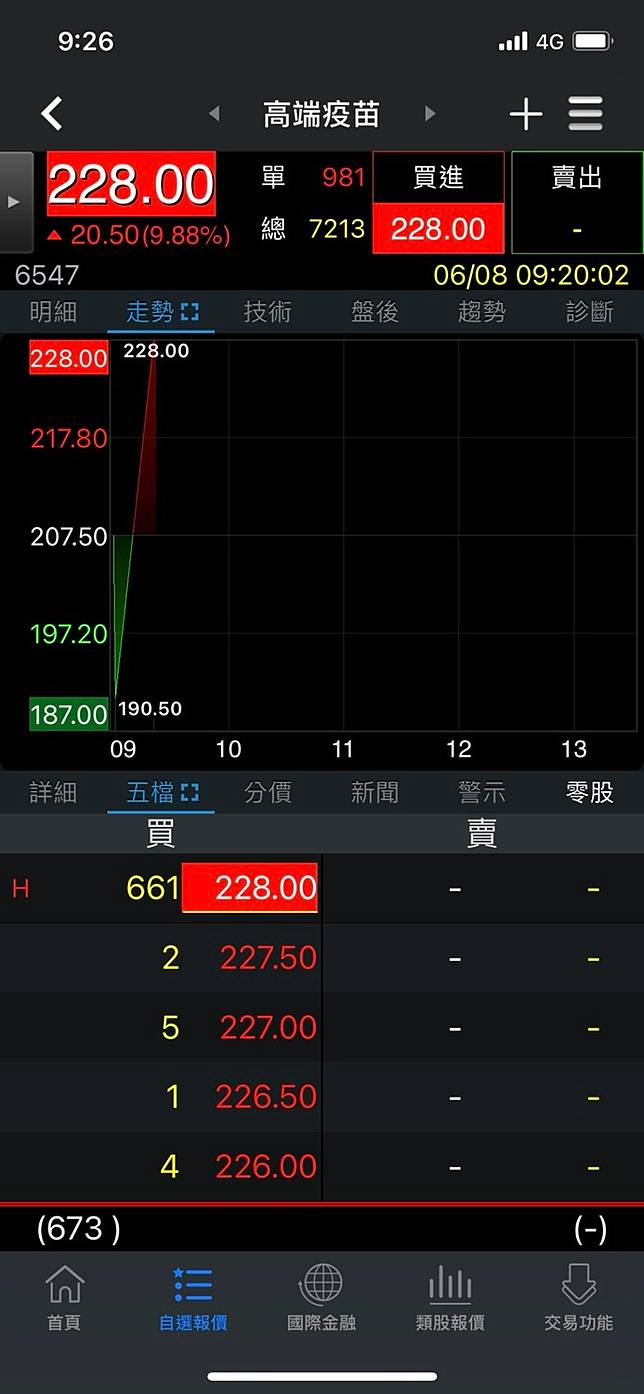
Task: Tap the 買進 buy button
Action: point(438,203)
